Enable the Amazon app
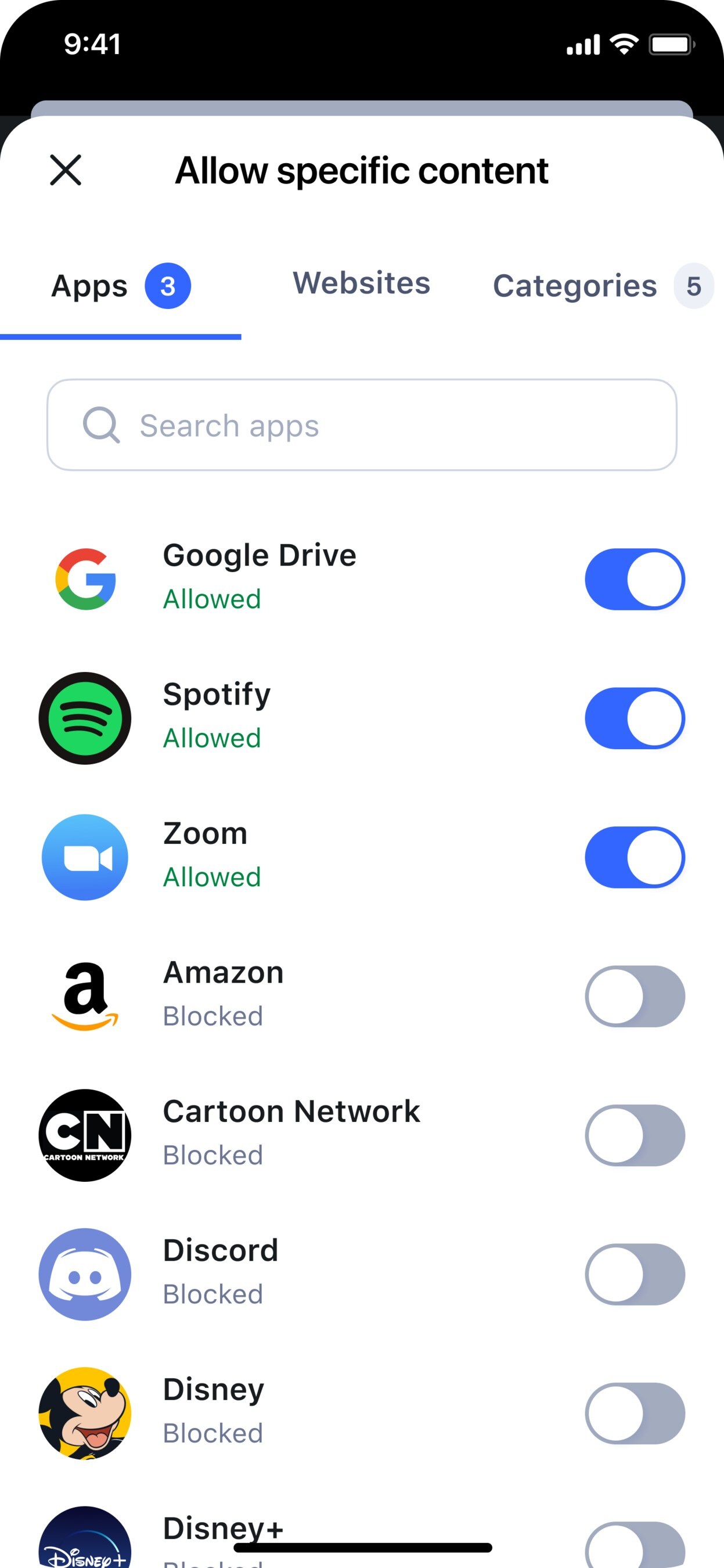Image resolution: width=724 pixels, height=1568 pixels. click(635, 996)
